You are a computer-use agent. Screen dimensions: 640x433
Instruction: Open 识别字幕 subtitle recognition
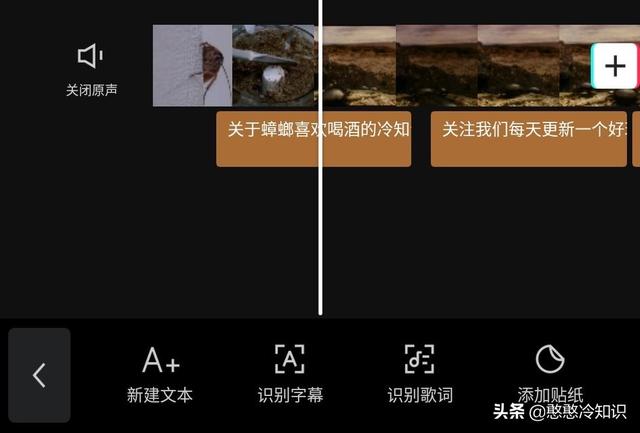[x=290, y=373]
